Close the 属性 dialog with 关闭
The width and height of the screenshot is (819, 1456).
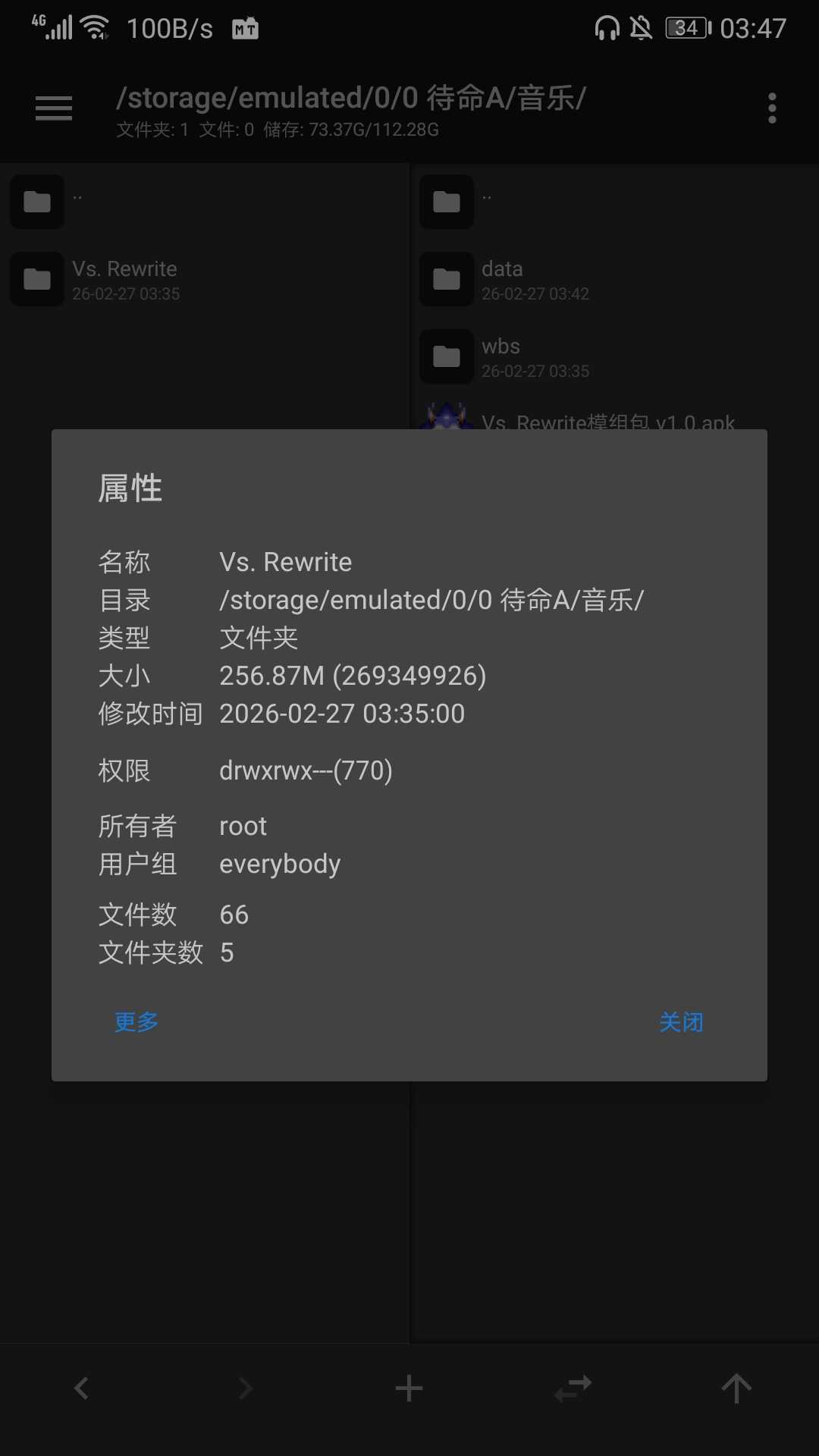[x=681, y=1022]
